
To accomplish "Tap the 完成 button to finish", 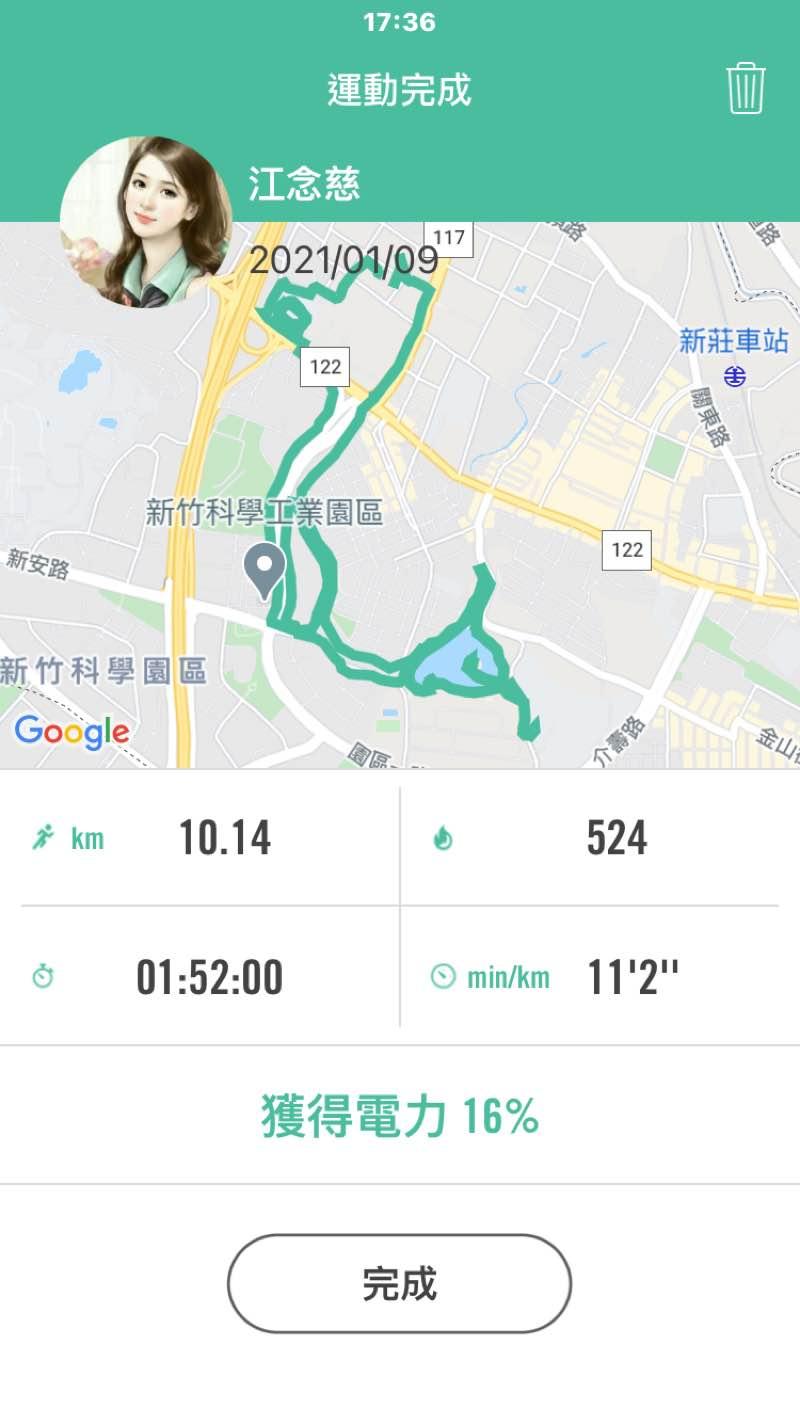I will point(399,1283).
